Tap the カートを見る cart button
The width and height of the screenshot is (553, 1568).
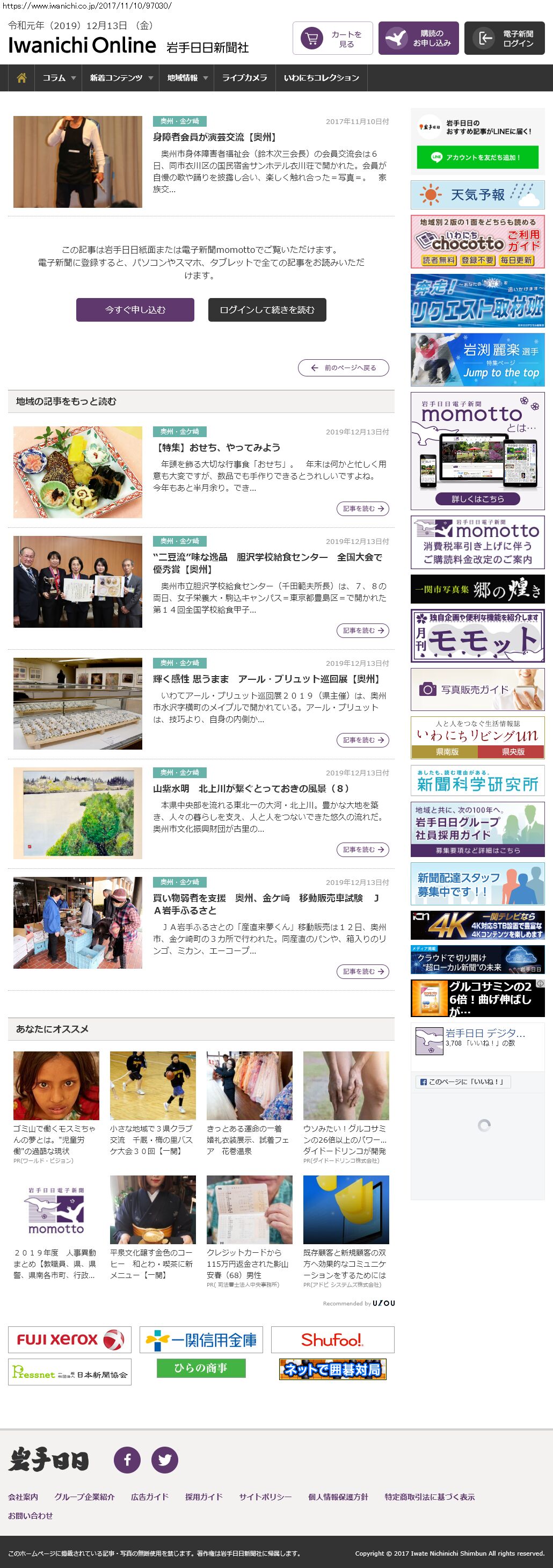pos(332,39)
